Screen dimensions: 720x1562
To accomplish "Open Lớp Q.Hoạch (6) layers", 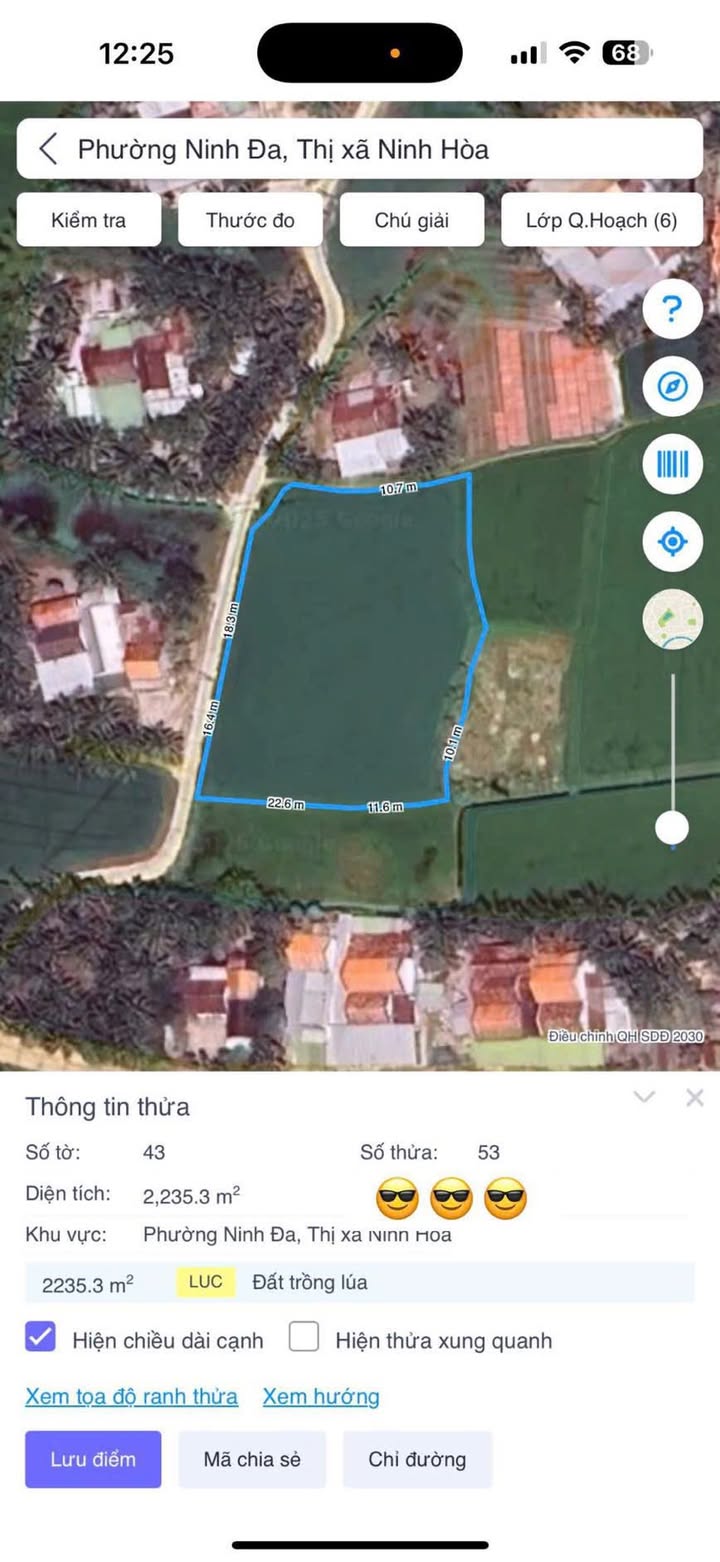I will pos(601,220).
